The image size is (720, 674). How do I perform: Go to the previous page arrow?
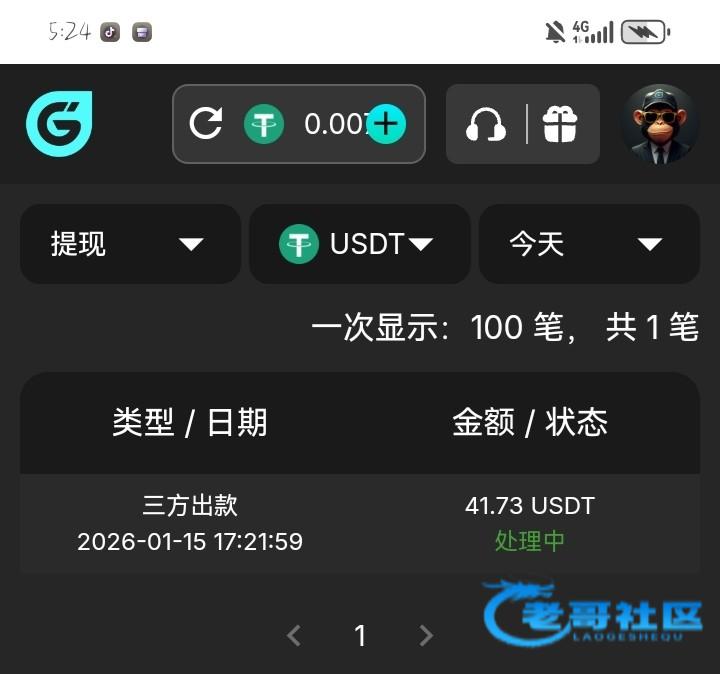294,635
